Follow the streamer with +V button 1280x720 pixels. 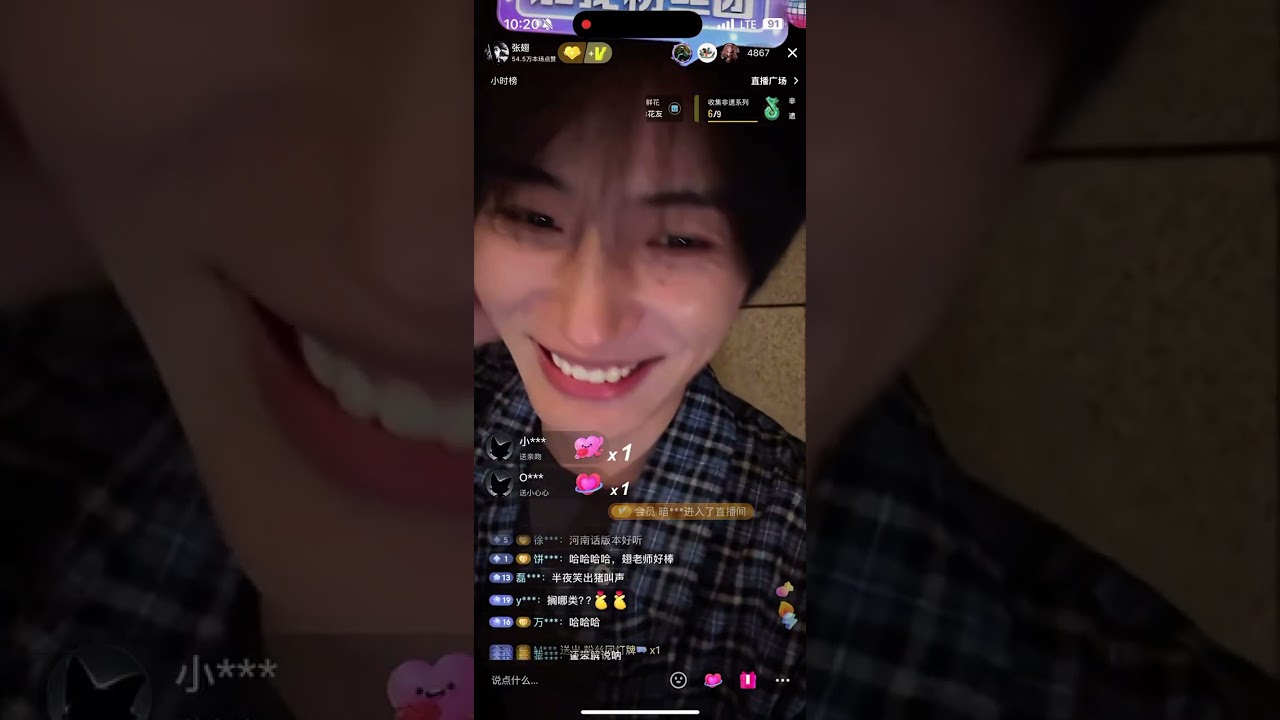pos(597,53)
